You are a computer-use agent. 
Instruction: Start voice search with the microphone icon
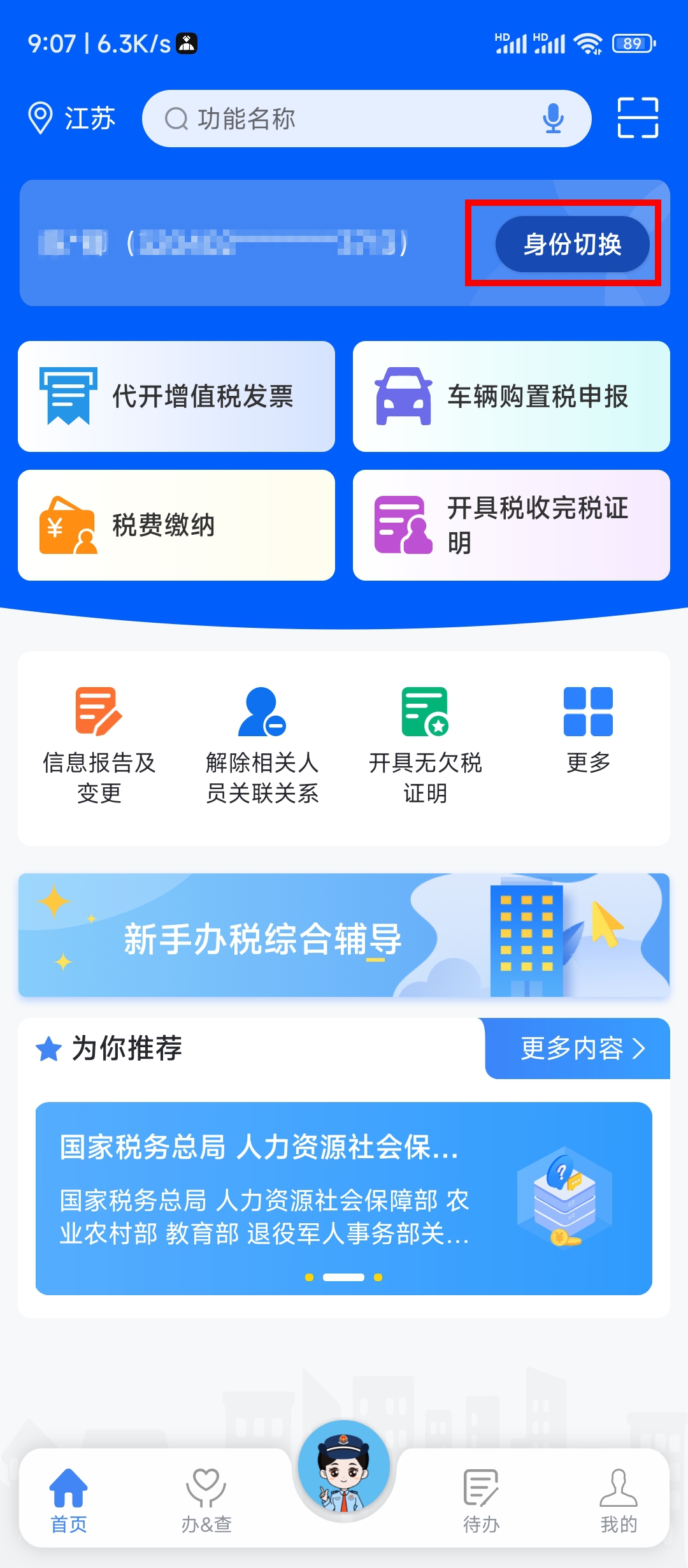[553, 119]
